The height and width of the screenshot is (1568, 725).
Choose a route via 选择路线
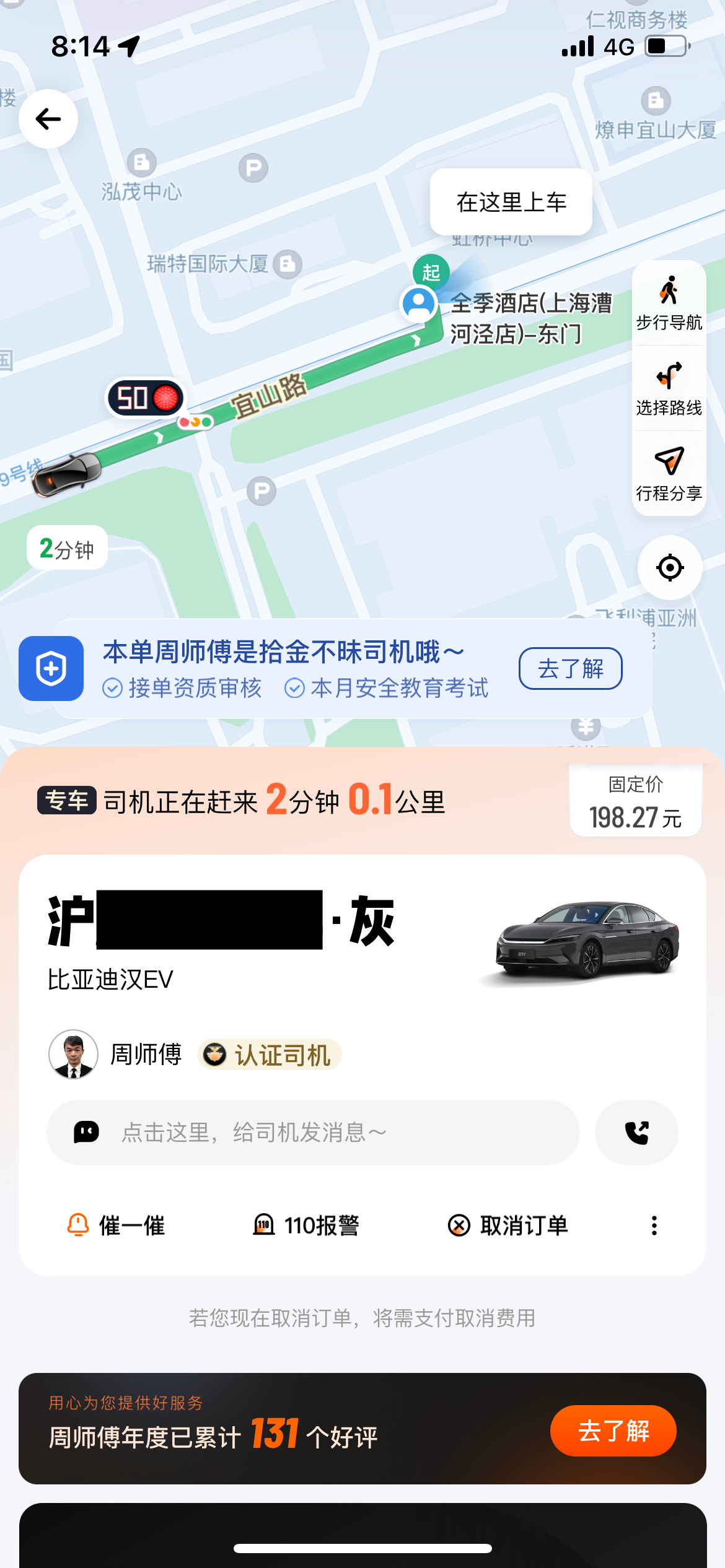pyautogui.click(x=669, y=389)
